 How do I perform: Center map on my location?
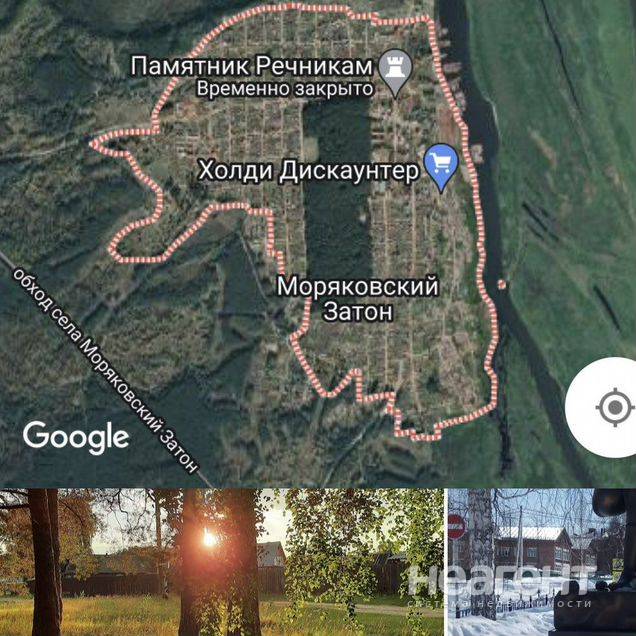(x=613, y=408)
